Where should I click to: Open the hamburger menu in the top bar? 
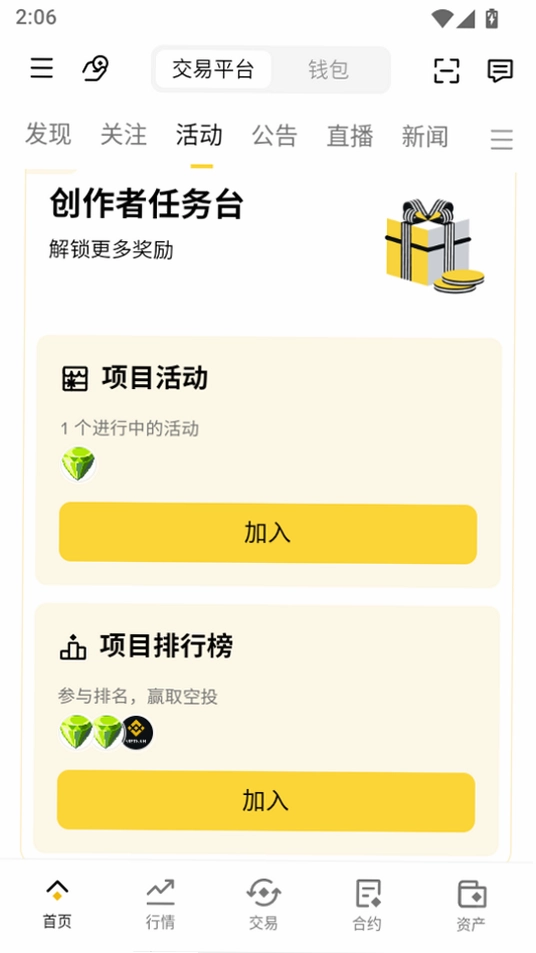pyautogui.click(x=41, y=68)
